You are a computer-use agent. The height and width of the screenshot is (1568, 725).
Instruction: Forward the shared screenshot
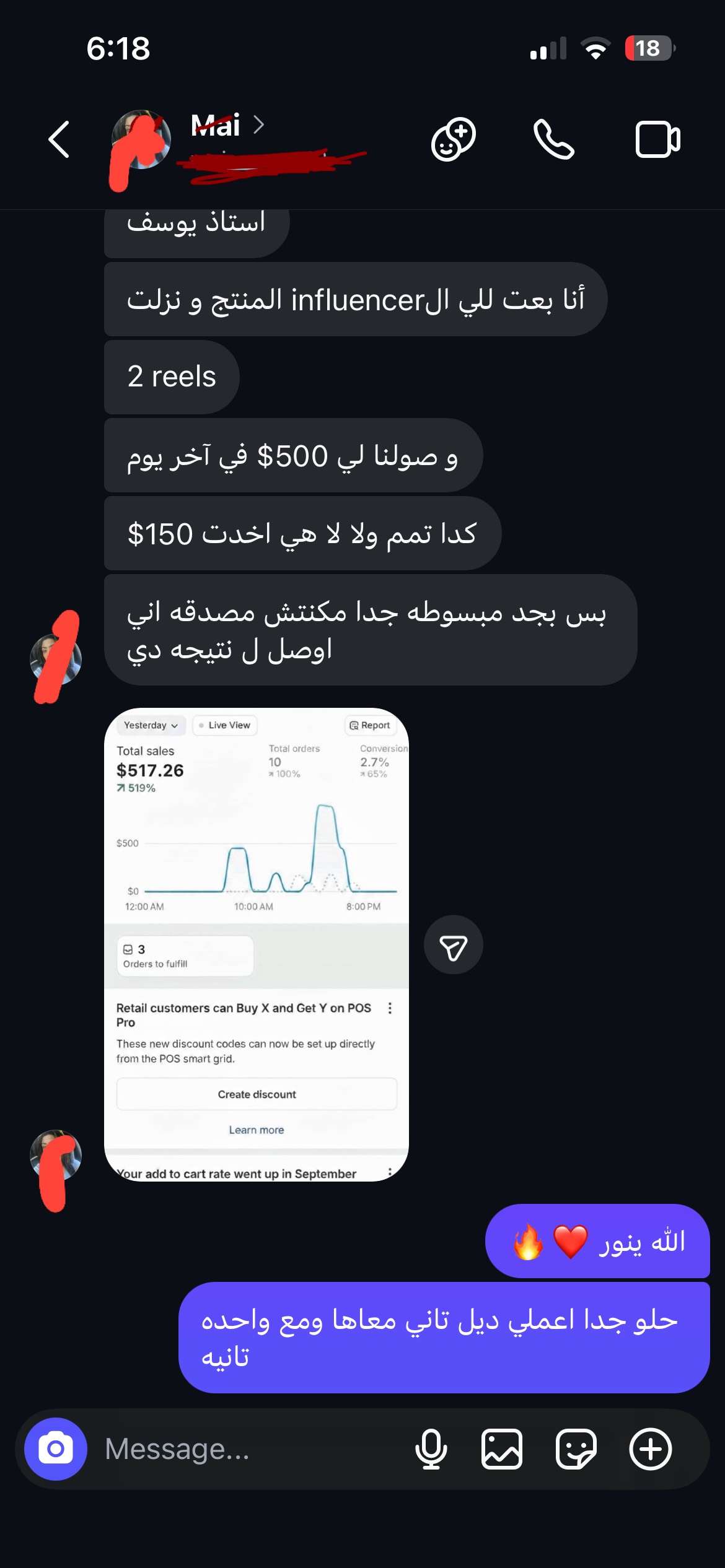tap(453, 944)
